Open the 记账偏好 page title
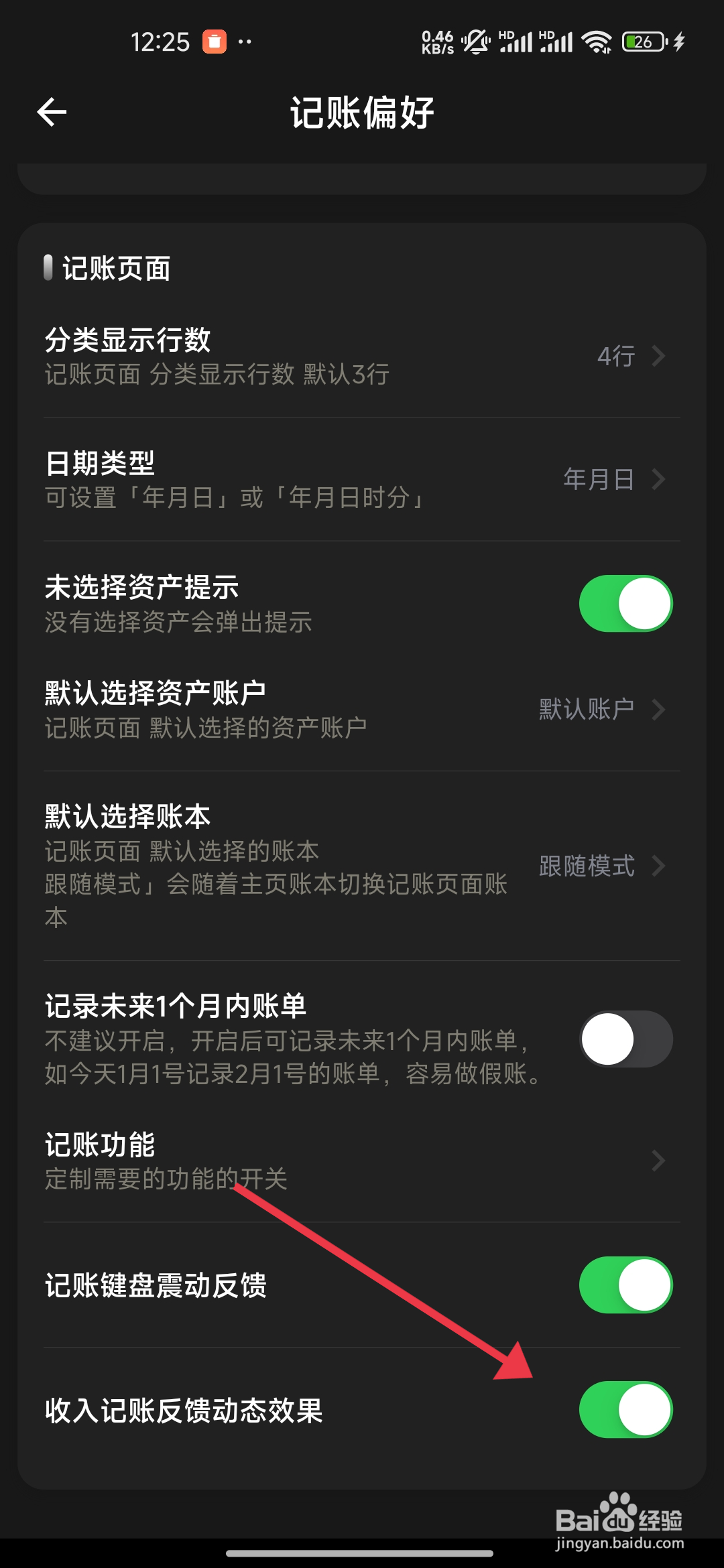The height and width of the screenshot is (1568, 724). pos(362,111)
